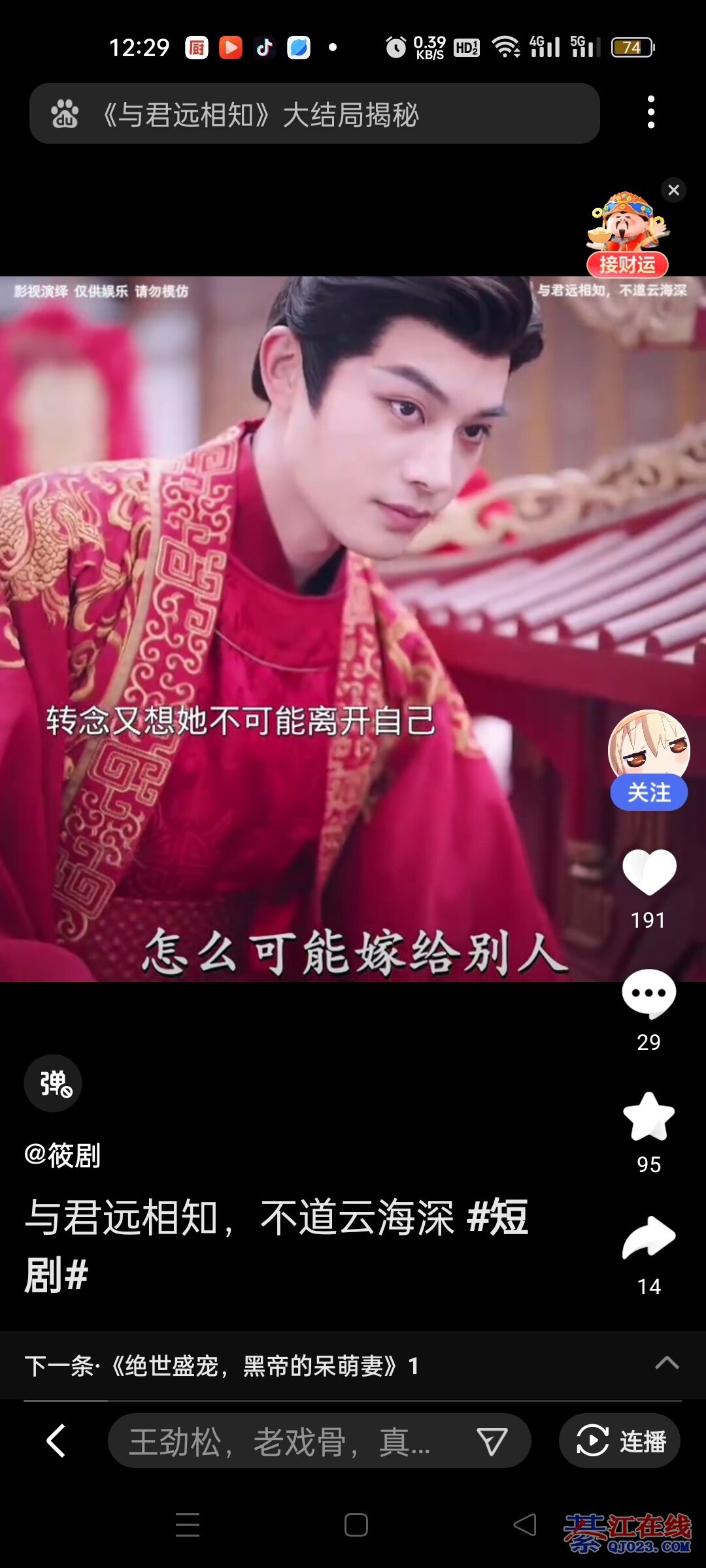Go back with the bottom left arrow

[x=56, y=1441]
